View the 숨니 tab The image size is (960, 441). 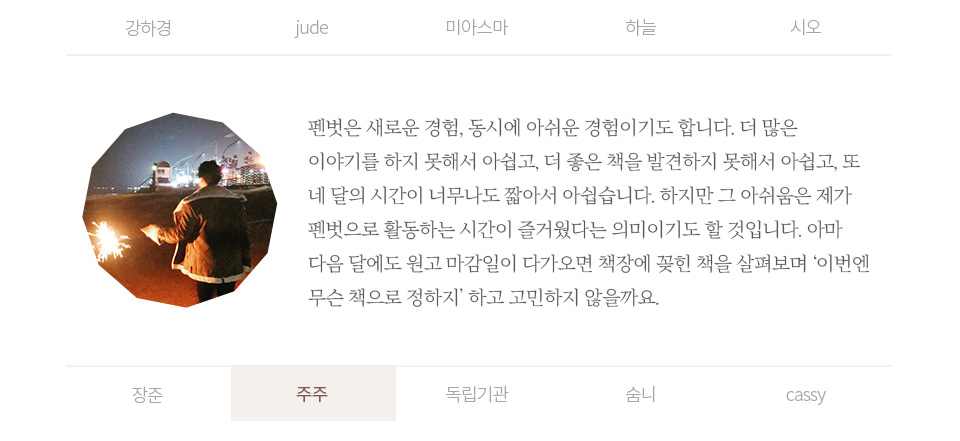[641, 394]
